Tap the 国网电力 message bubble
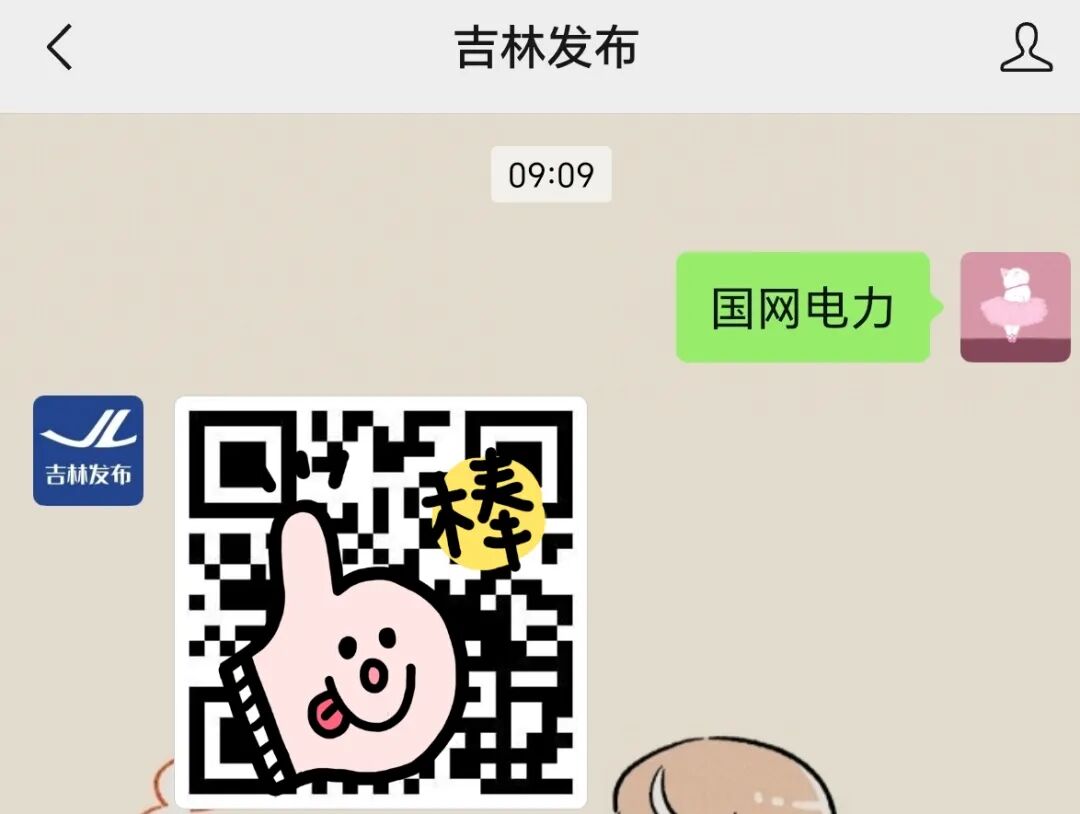 point(803,307)
